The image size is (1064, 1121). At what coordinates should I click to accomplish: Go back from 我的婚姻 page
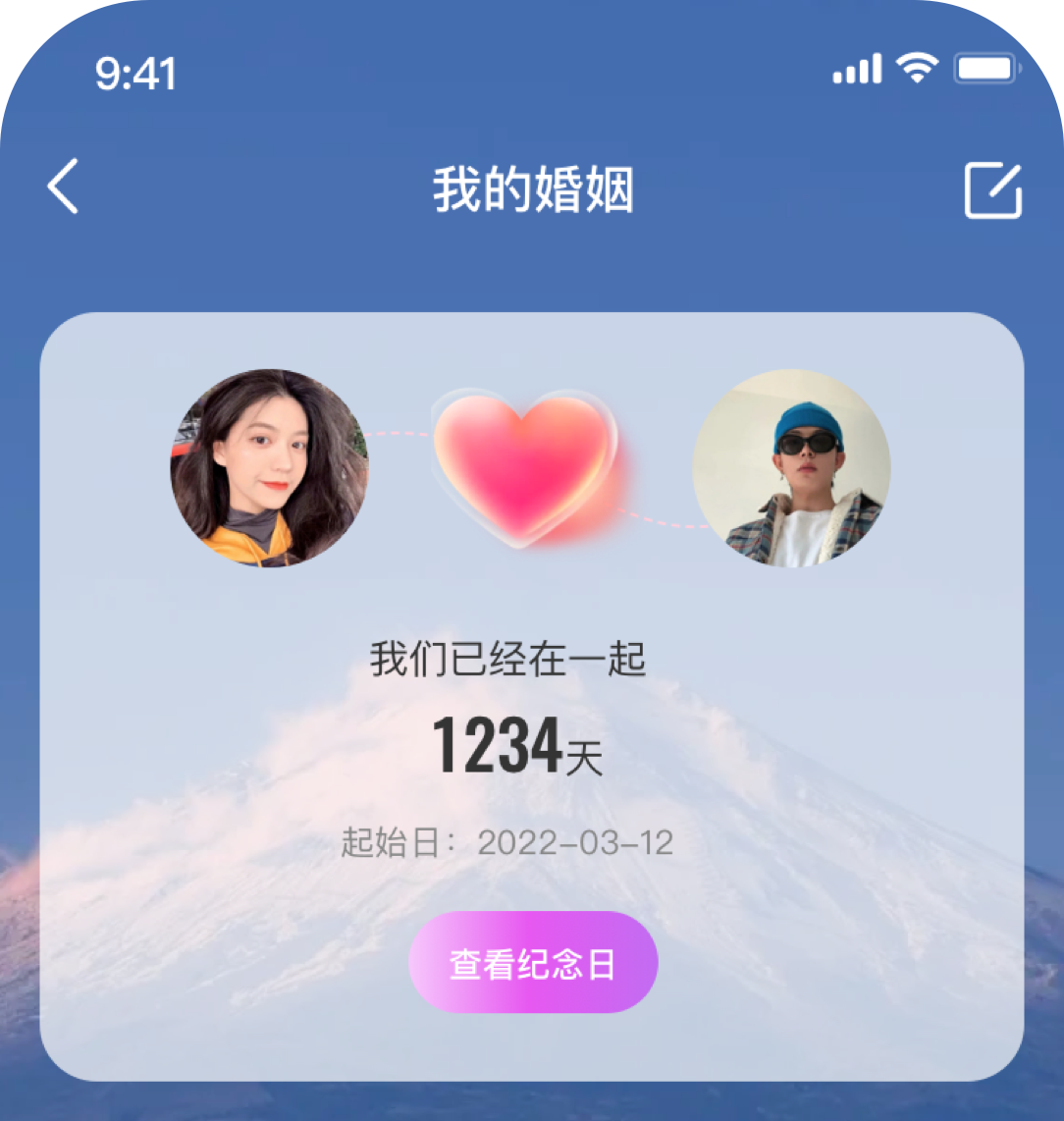[x=63, y=187]
